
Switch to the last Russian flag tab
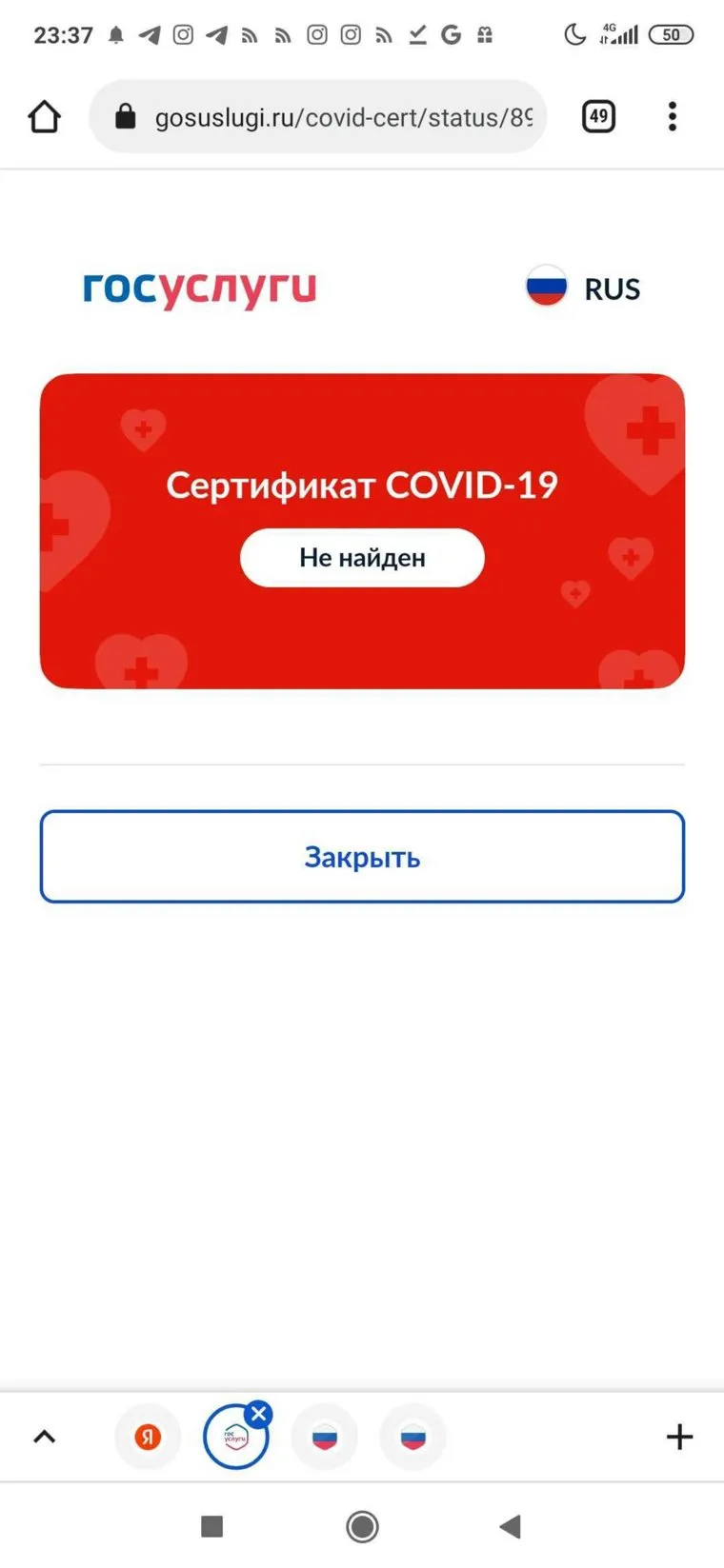click(x=412, y=1437)
